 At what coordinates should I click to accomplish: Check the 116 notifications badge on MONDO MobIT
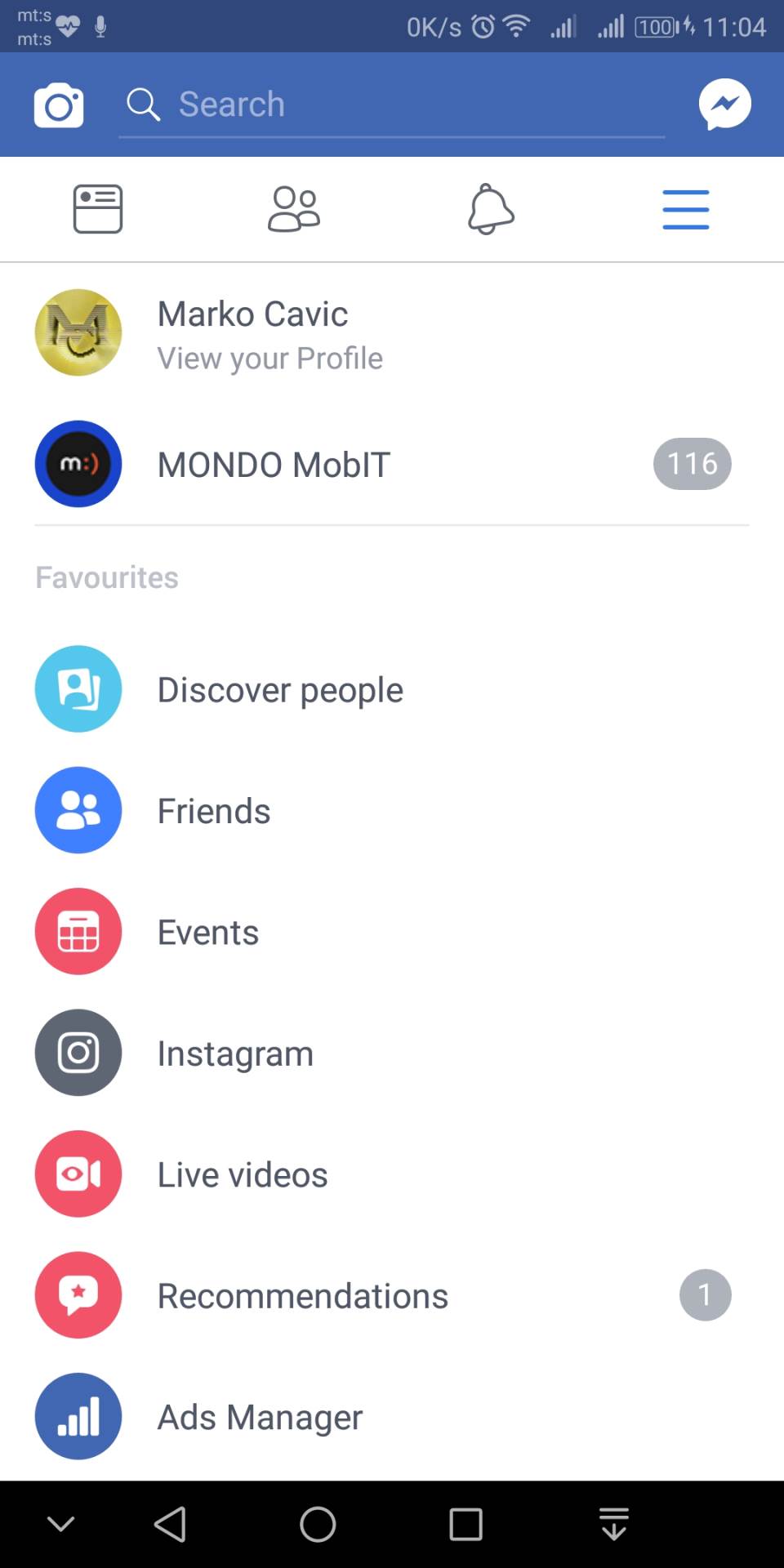tap(692, 463)
